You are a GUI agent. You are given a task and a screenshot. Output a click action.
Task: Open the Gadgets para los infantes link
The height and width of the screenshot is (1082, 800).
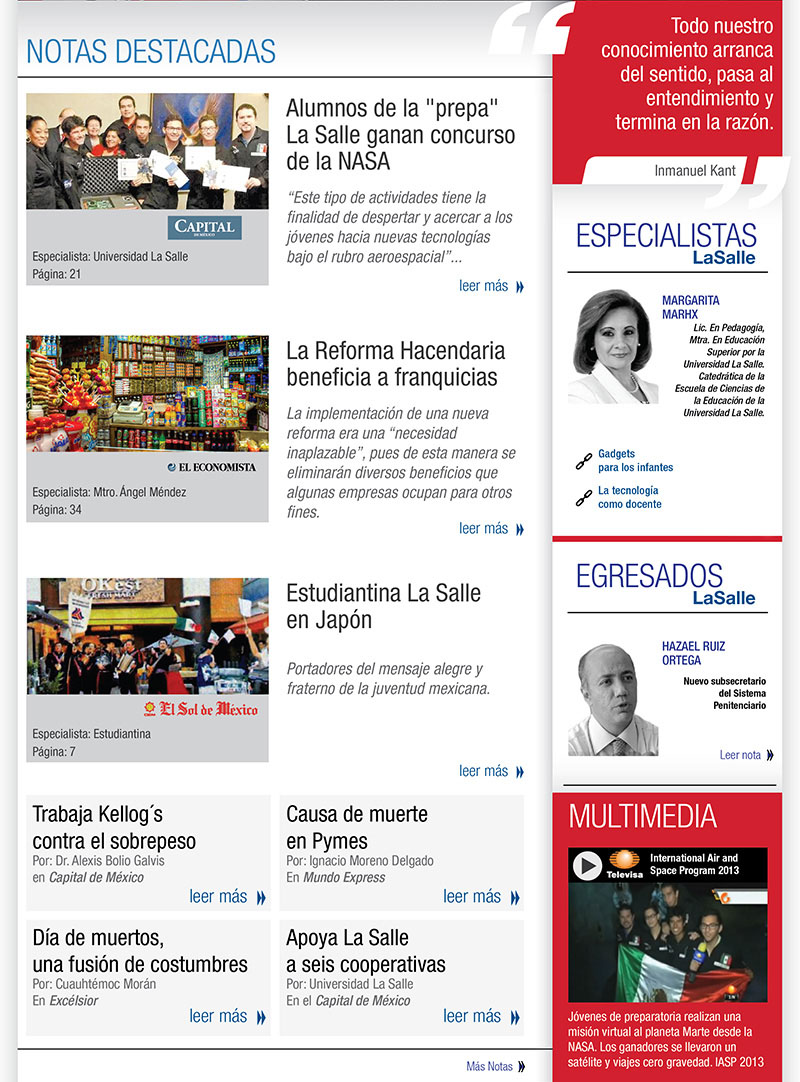635,460
